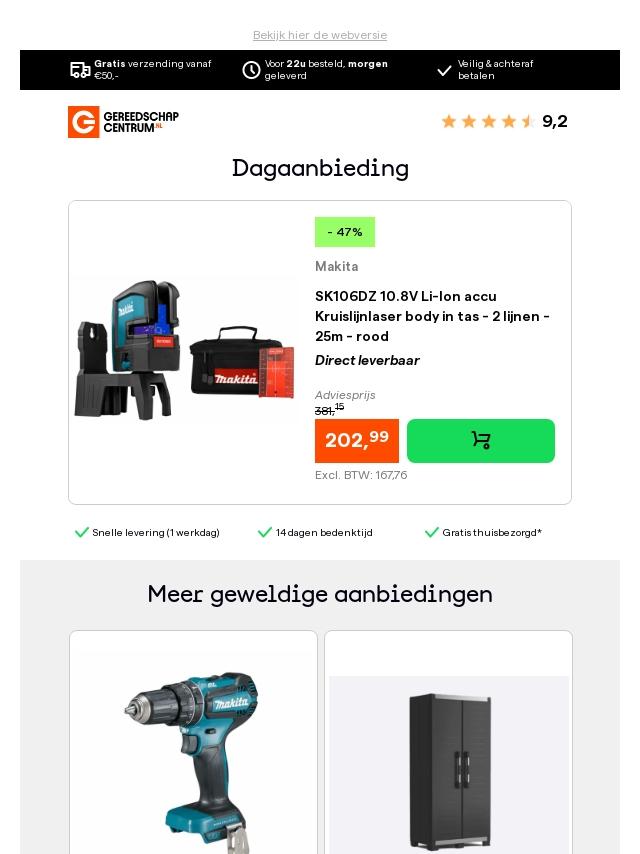
Task: Add the Makita SK106DZ to the cart
Action: click(x=480, y=441)
